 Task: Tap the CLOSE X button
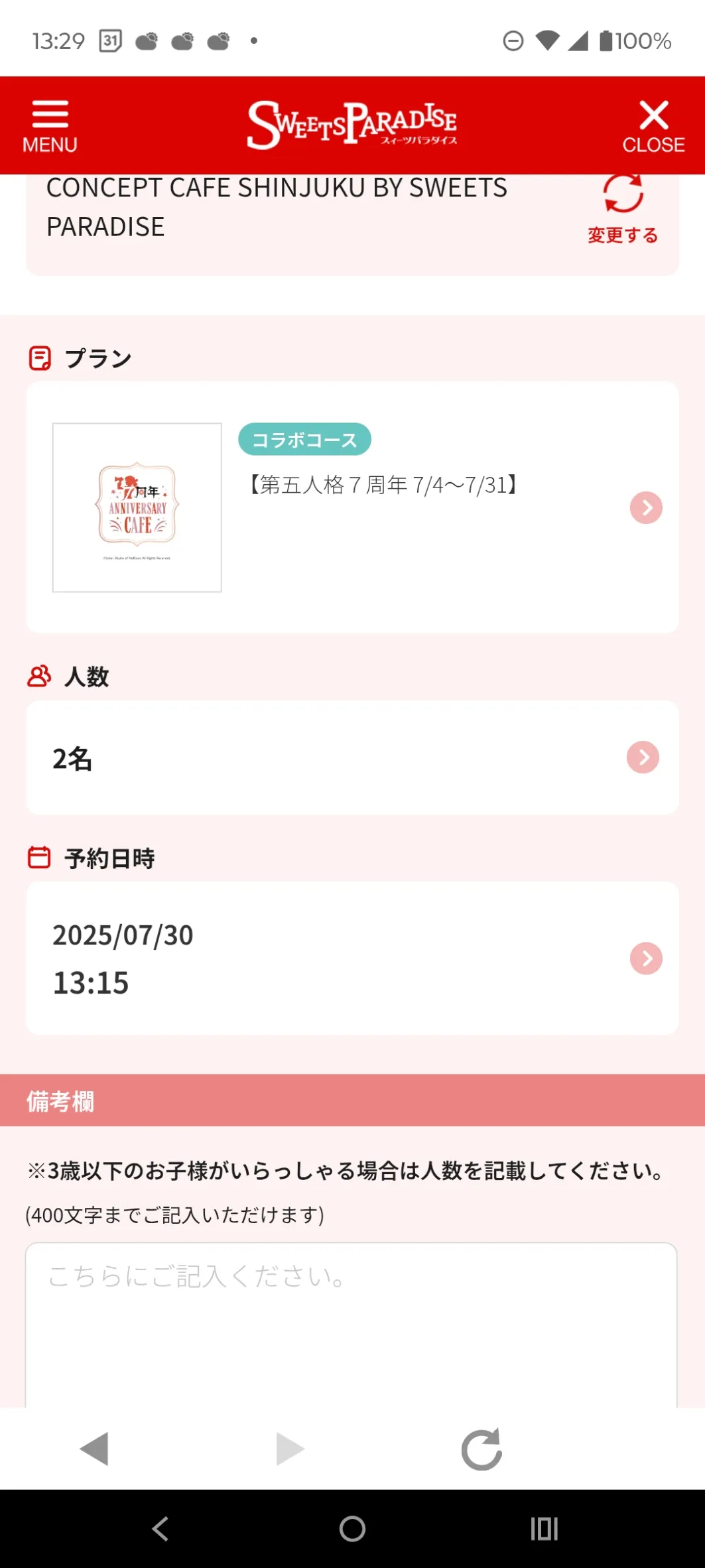point(653,126)
